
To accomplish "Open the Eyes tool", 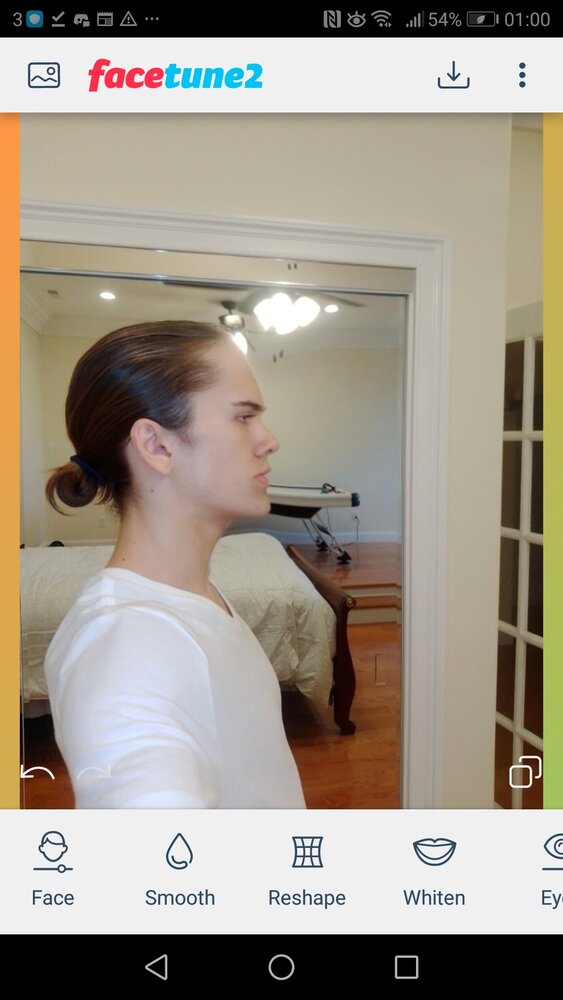I will click(x=552, y=868).
